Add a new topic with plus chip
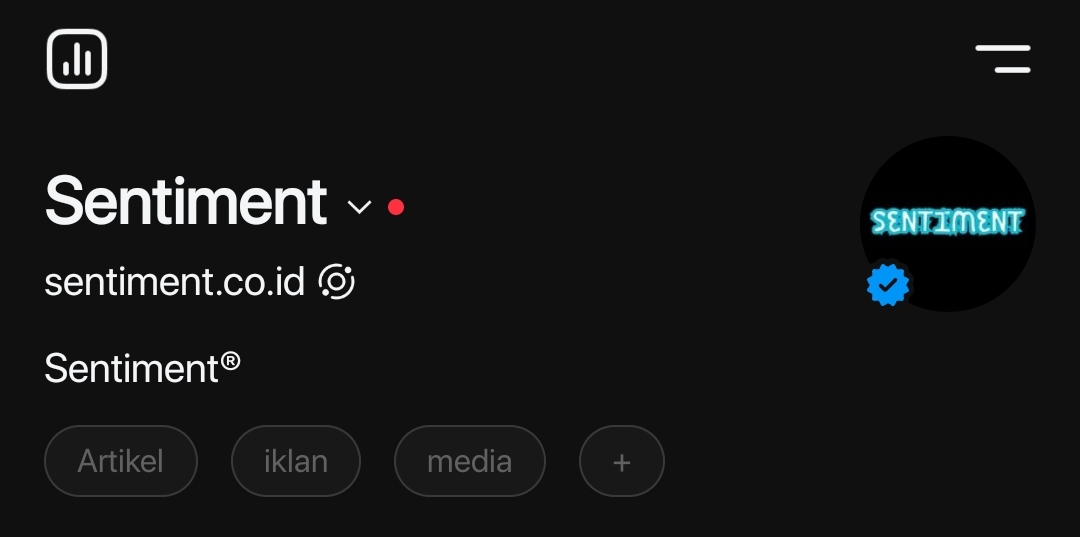This screenshot has height=537, width=1080. point(622,461)
